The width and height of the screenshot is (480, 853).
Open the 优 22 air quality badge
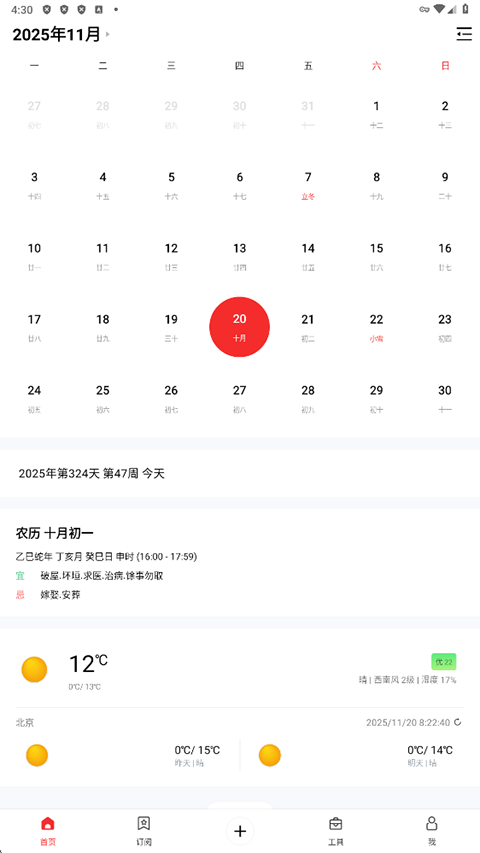[444, 662]
